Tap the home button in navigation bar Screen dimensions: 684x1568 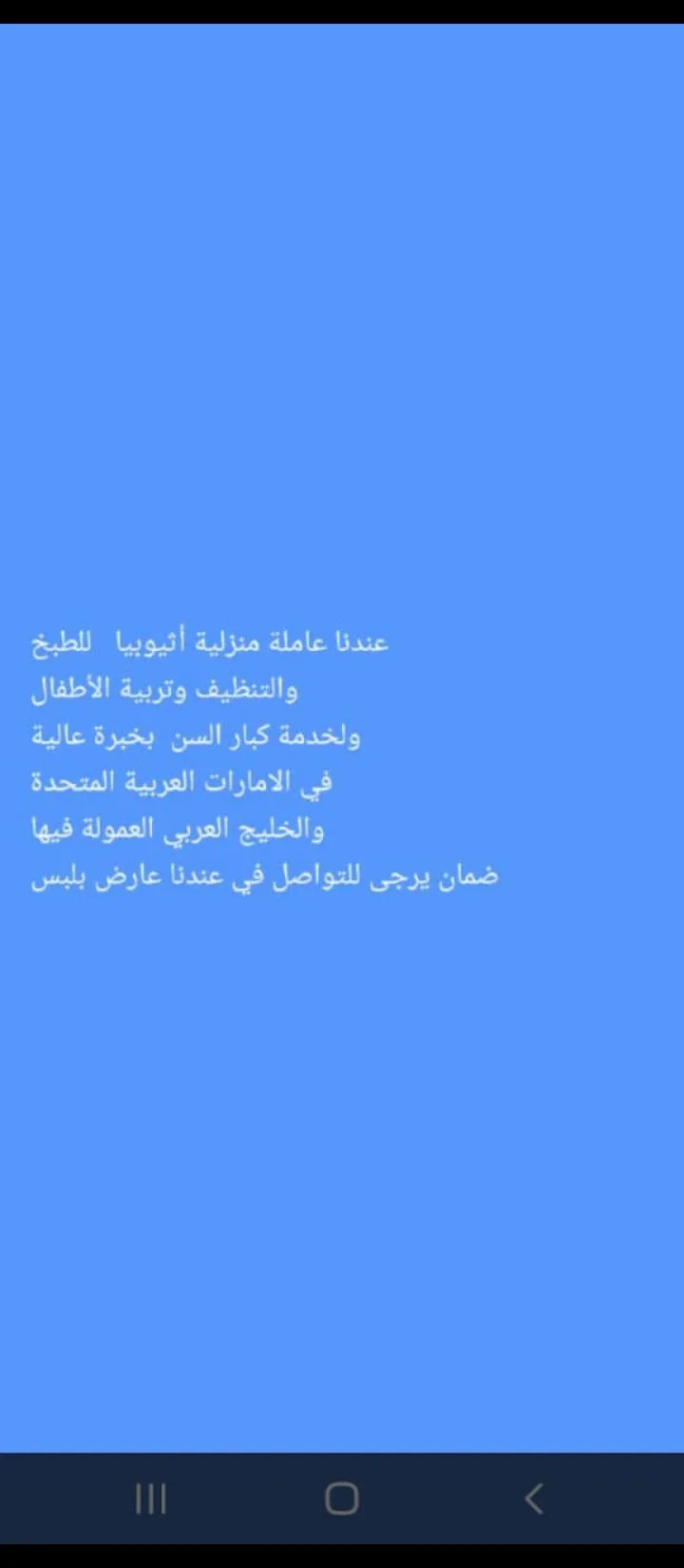coord(342,1499)
